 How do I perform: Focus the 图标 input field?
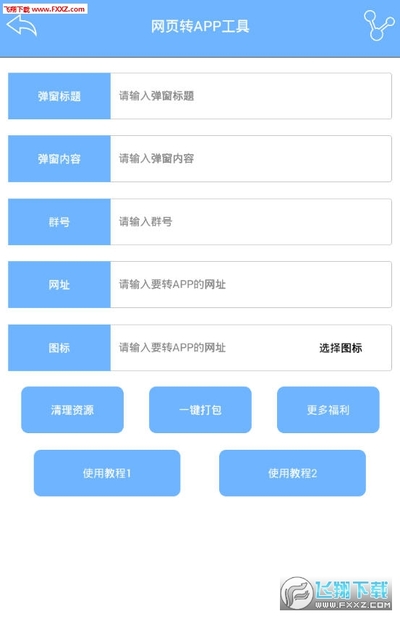point(209,348)
